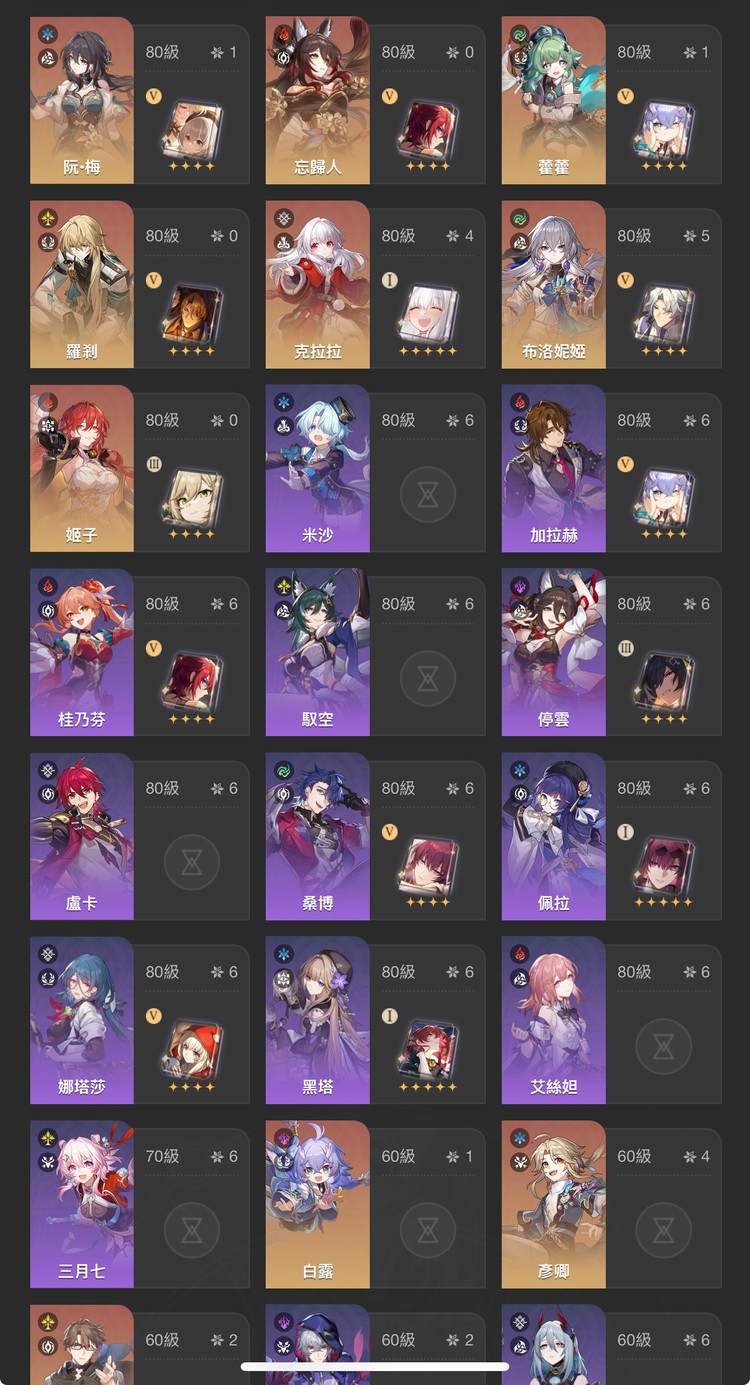View 布洛妮婭 character card
750x1385 pixels.
click(554, 284)
